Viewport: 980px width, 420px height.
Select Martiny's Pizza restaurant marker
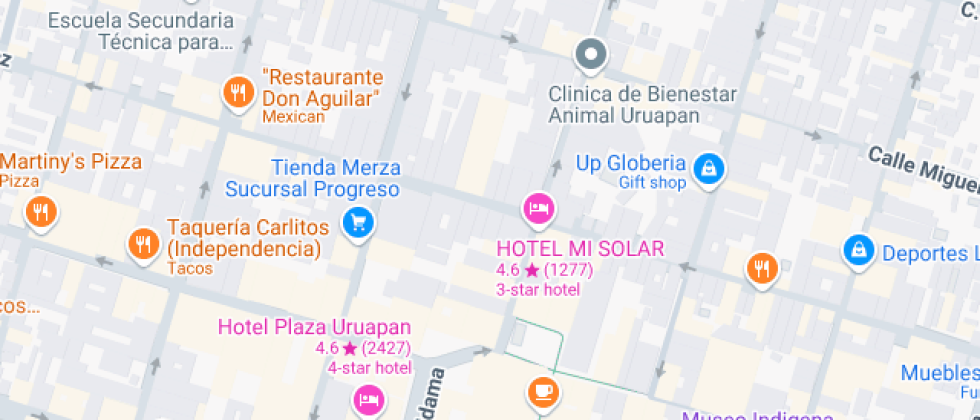40,212
